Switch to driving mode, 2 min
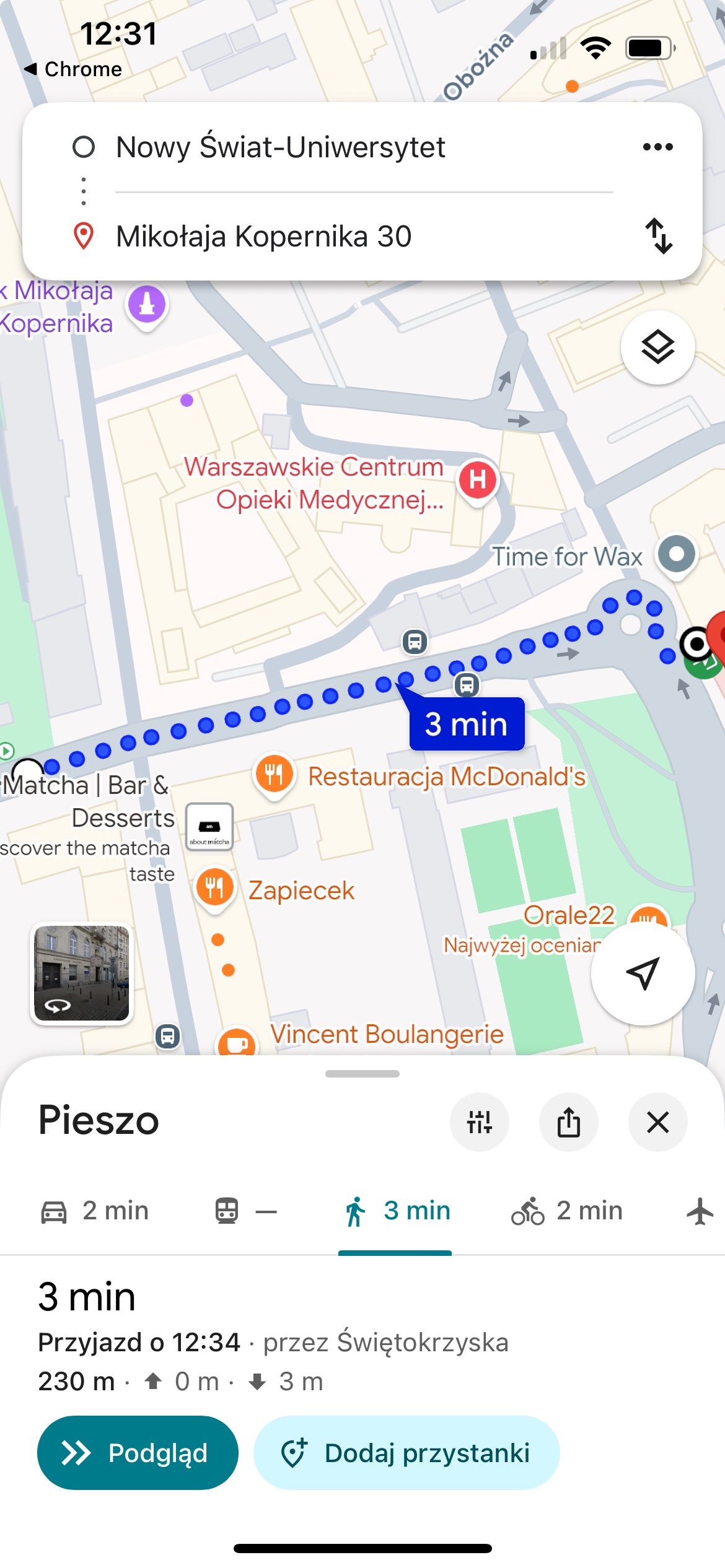 pos(95,1211)
